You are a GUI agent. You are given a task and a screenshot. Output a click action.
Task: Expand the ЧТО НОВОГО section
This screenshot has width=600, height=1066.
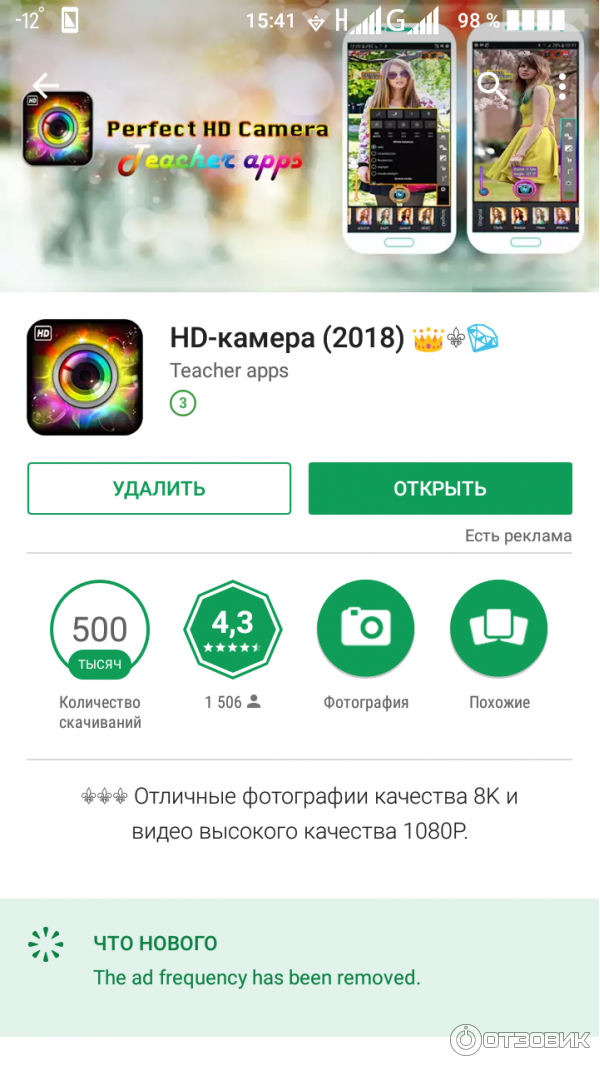(155, 943)
